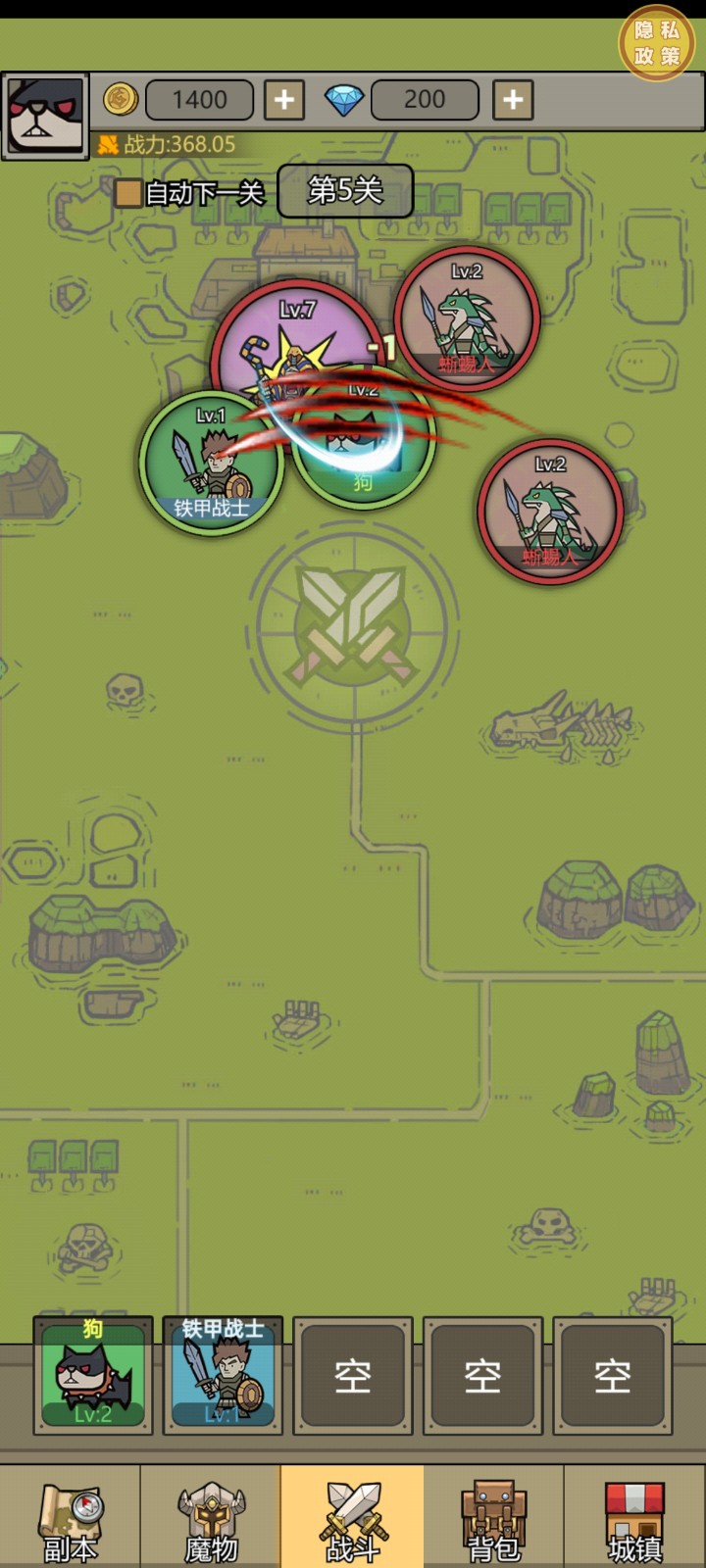Open the 第5关 stage selector
Viewport: 706px width, 1568px height.
point(345,190)
